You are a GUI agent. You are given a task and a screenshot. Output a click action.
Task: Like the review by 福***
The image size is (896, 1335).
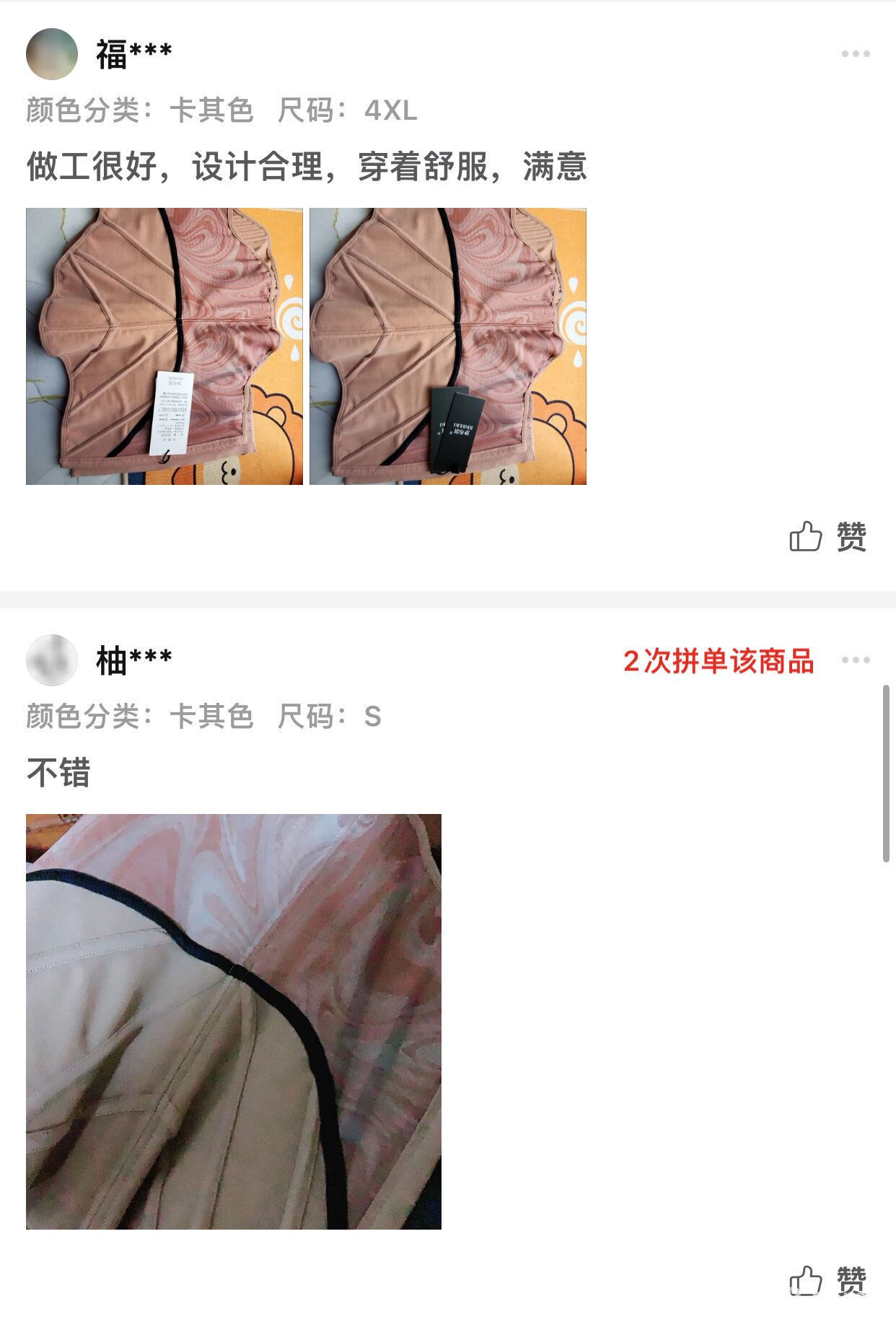[x=827, y=536]
